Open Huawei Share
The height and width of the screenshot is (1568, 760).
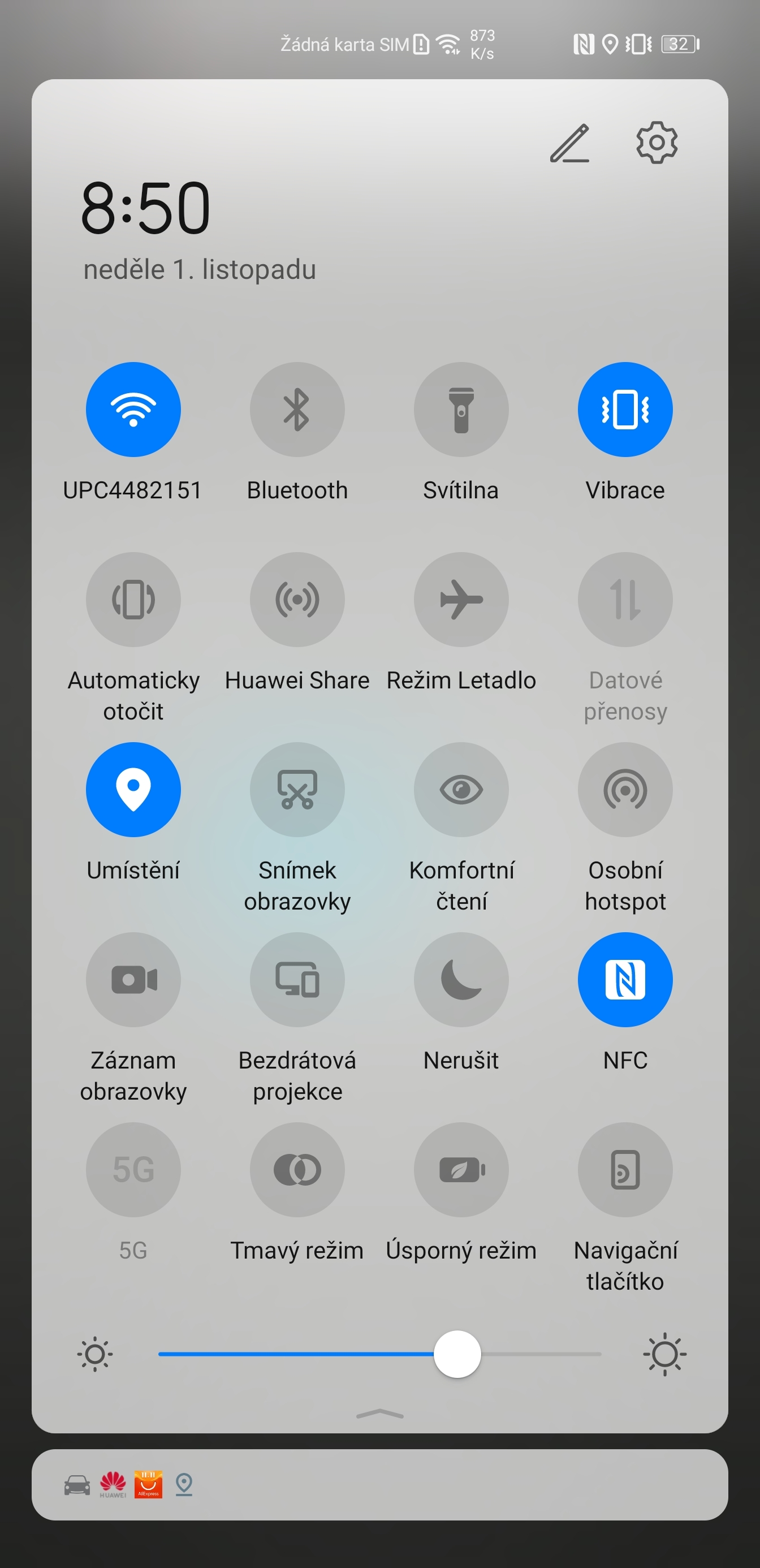[297, 599]
